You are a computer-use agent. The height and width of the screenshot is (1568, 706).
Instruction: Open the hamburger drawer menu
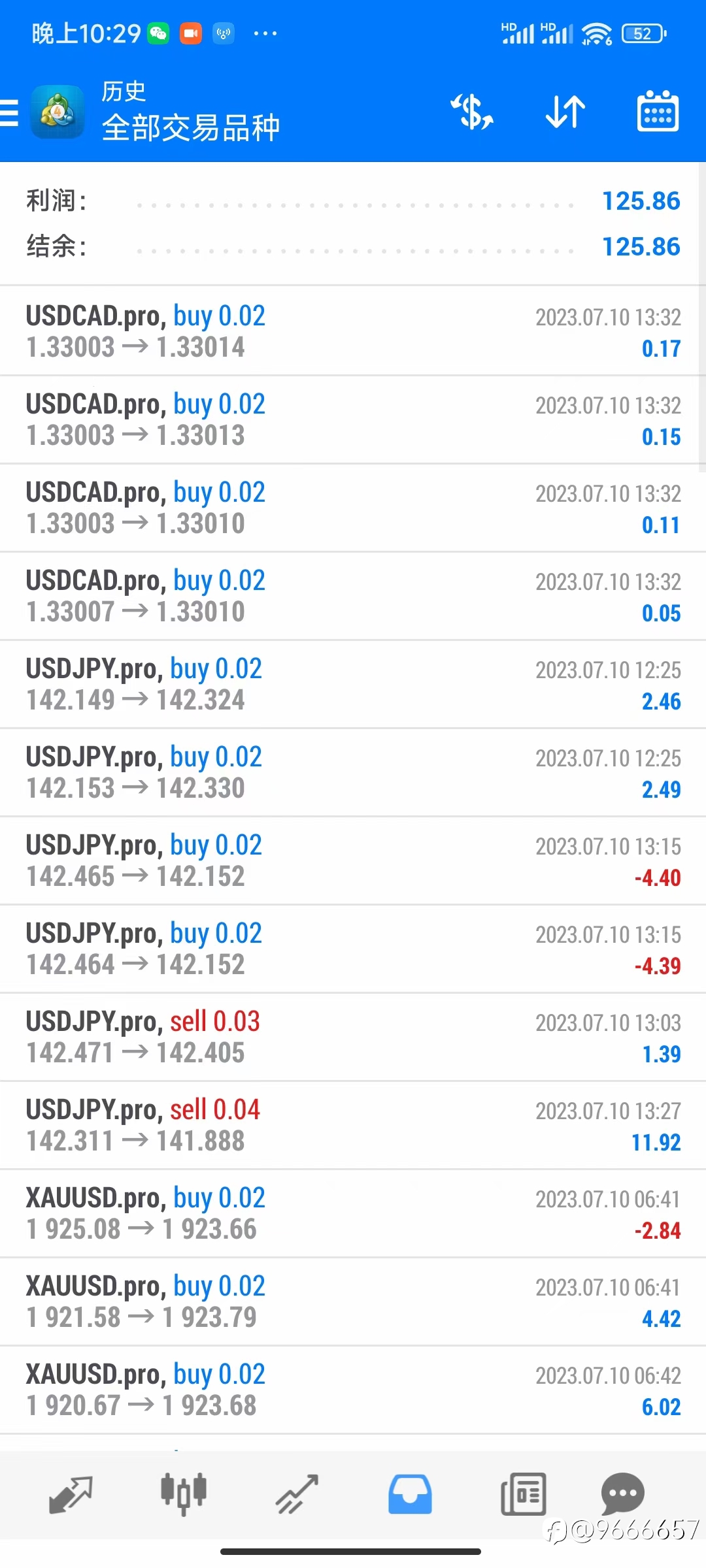[9, 112]
